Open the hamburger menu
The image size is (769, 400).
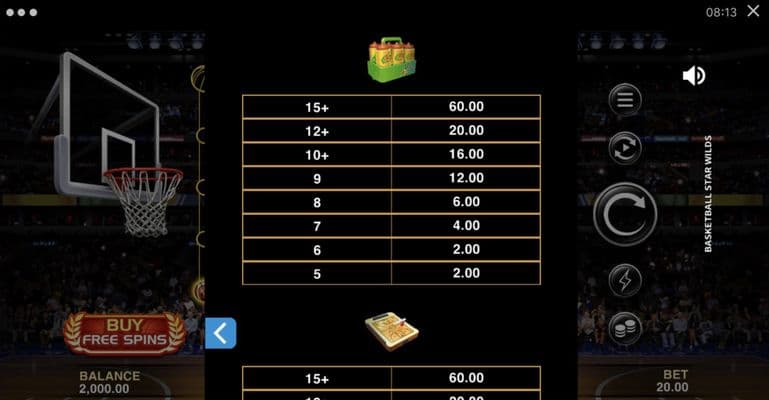625,99
